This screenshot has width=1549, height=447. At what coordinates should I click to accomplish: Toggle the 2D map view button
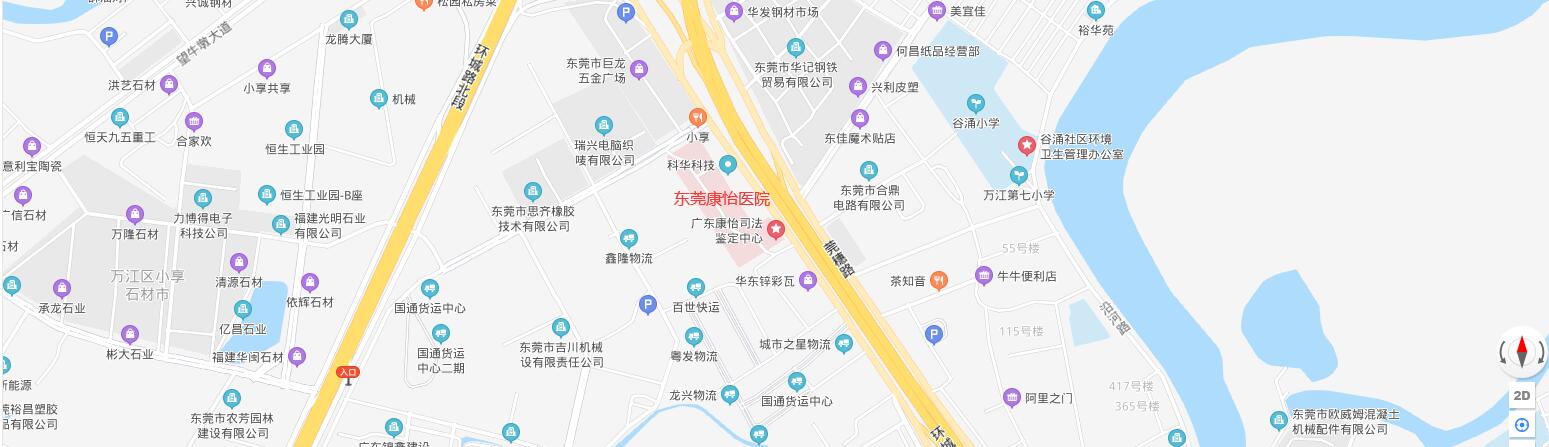point(1522,396)
